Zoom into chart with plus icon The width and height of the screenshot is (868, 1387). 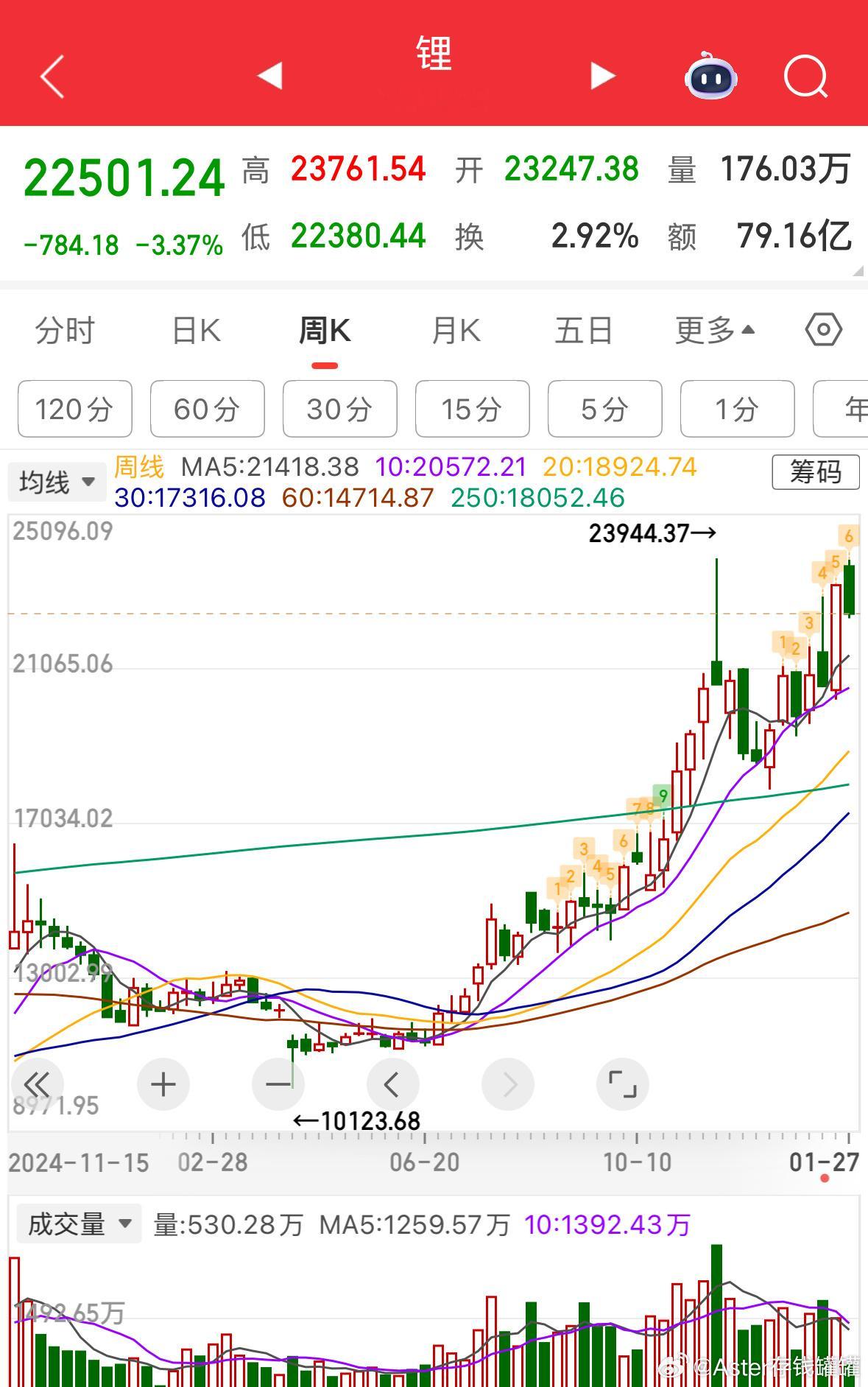tap(163, 1084)
